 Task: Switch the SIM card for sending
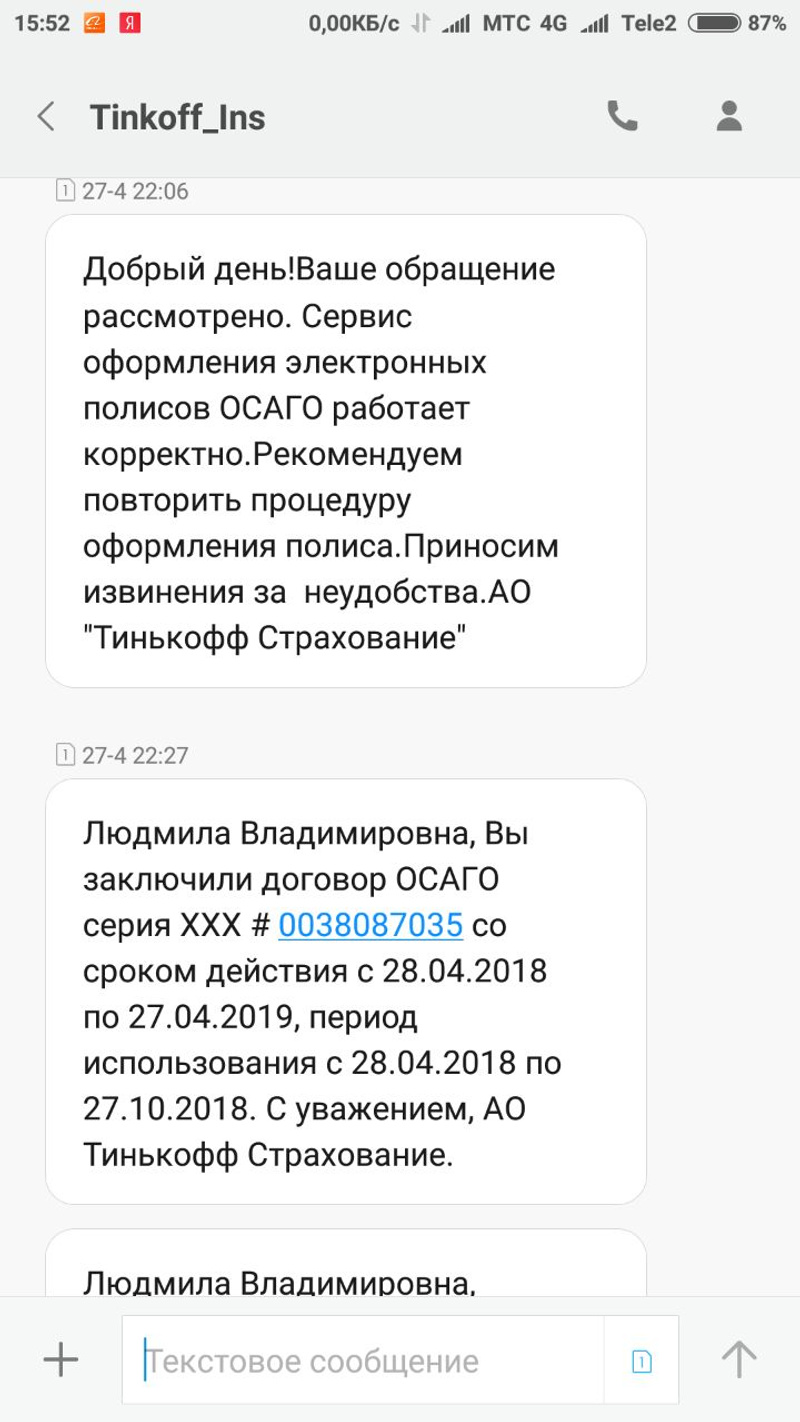(x=641, y=1360)
